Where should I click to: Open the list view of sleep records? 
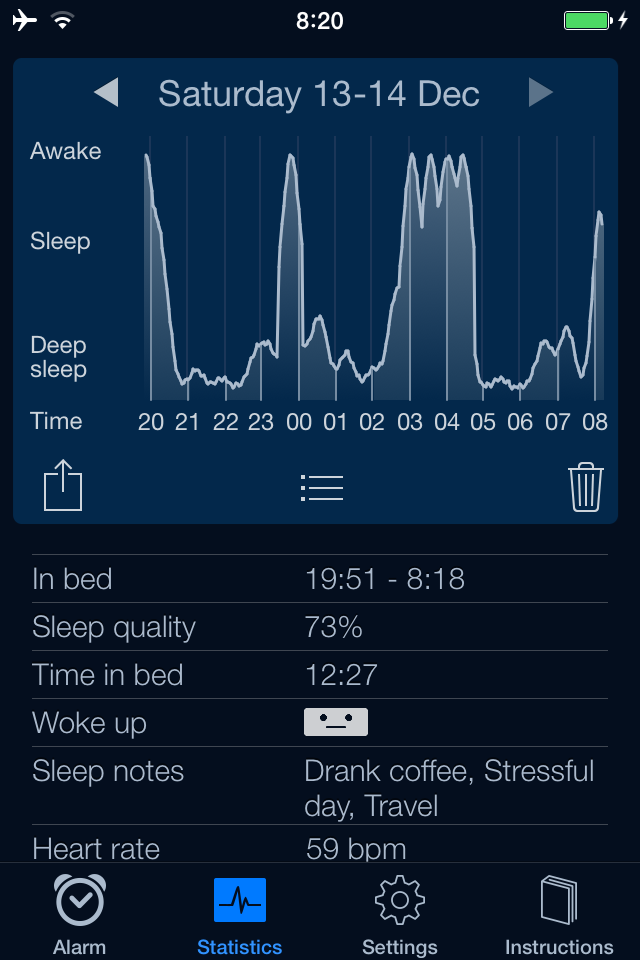pyautogui.click(x=321, y=487)
